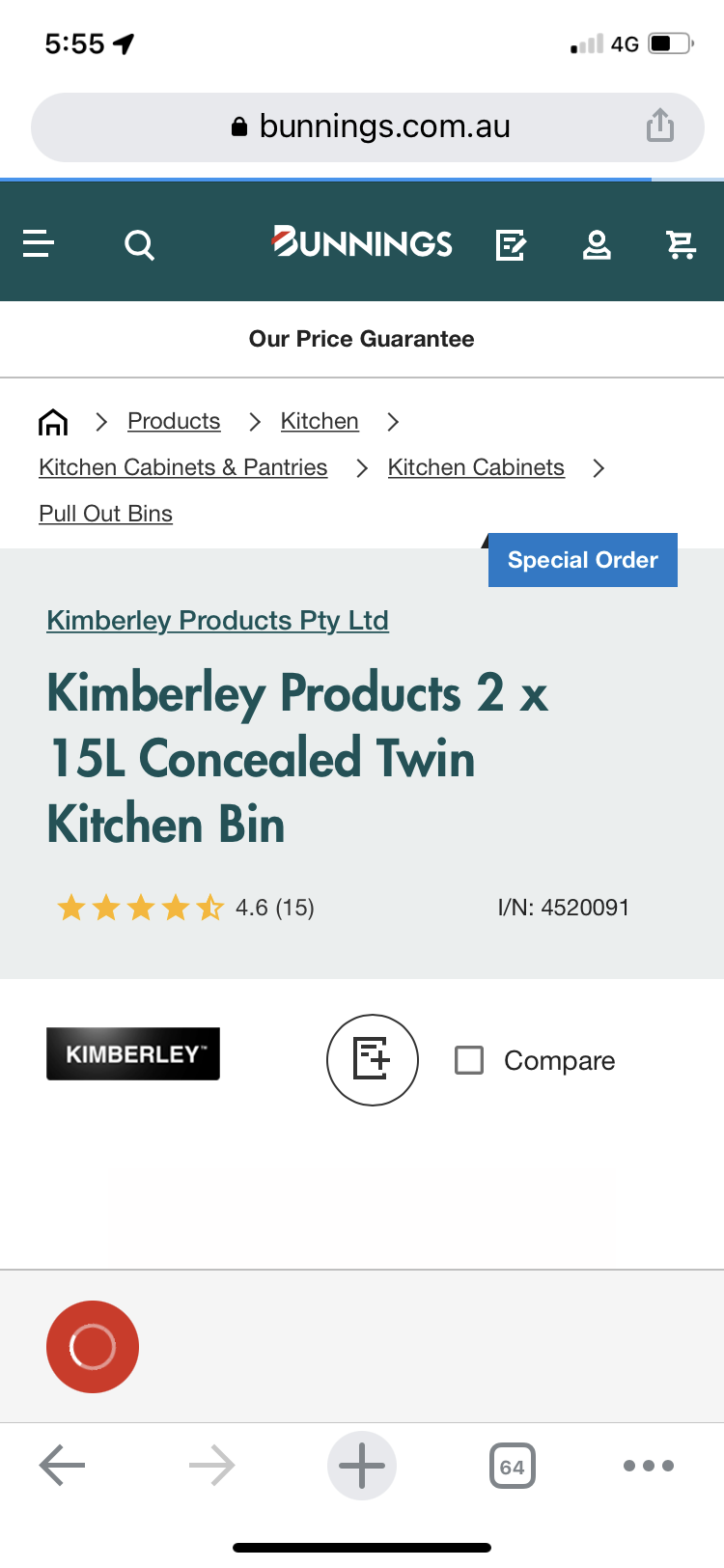Open the hamburger navigation menu
Viewport: 724px width, 1568px height.
(37, 243)
